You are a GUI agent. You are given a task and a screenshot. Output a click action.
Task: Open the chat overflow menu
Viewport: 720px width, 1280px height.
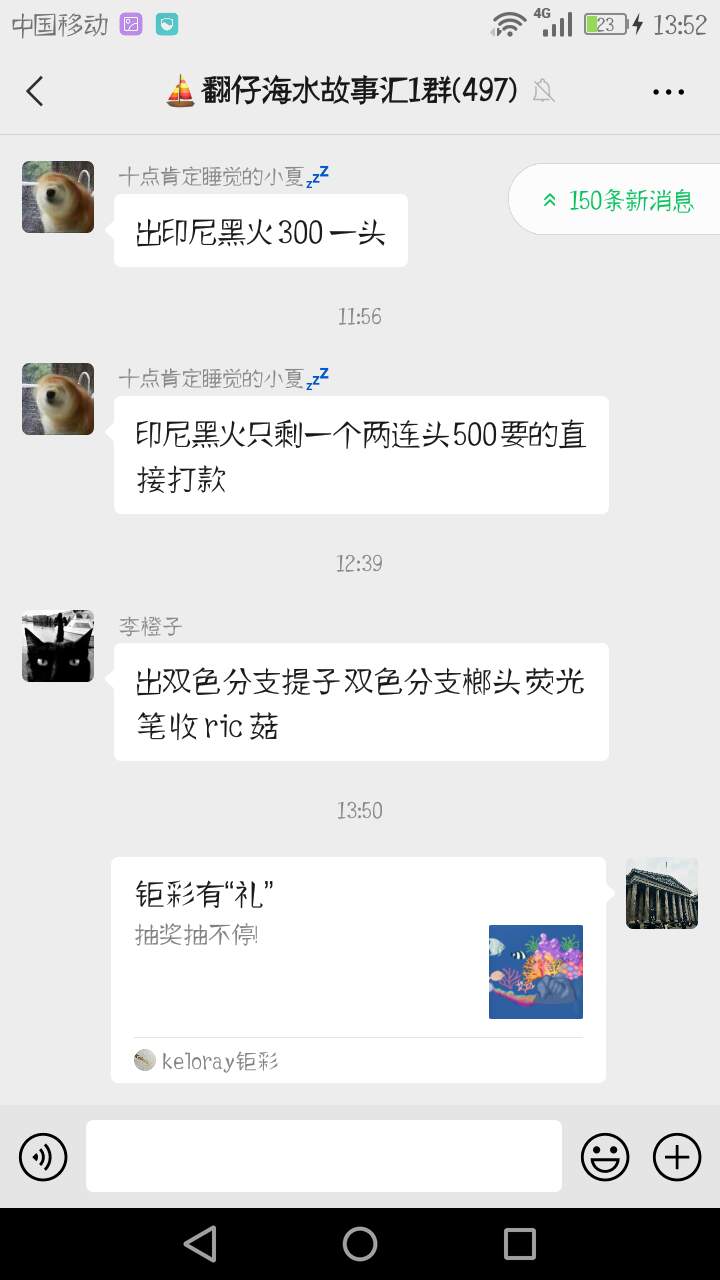pyautogui.click(x=668, y=91)
